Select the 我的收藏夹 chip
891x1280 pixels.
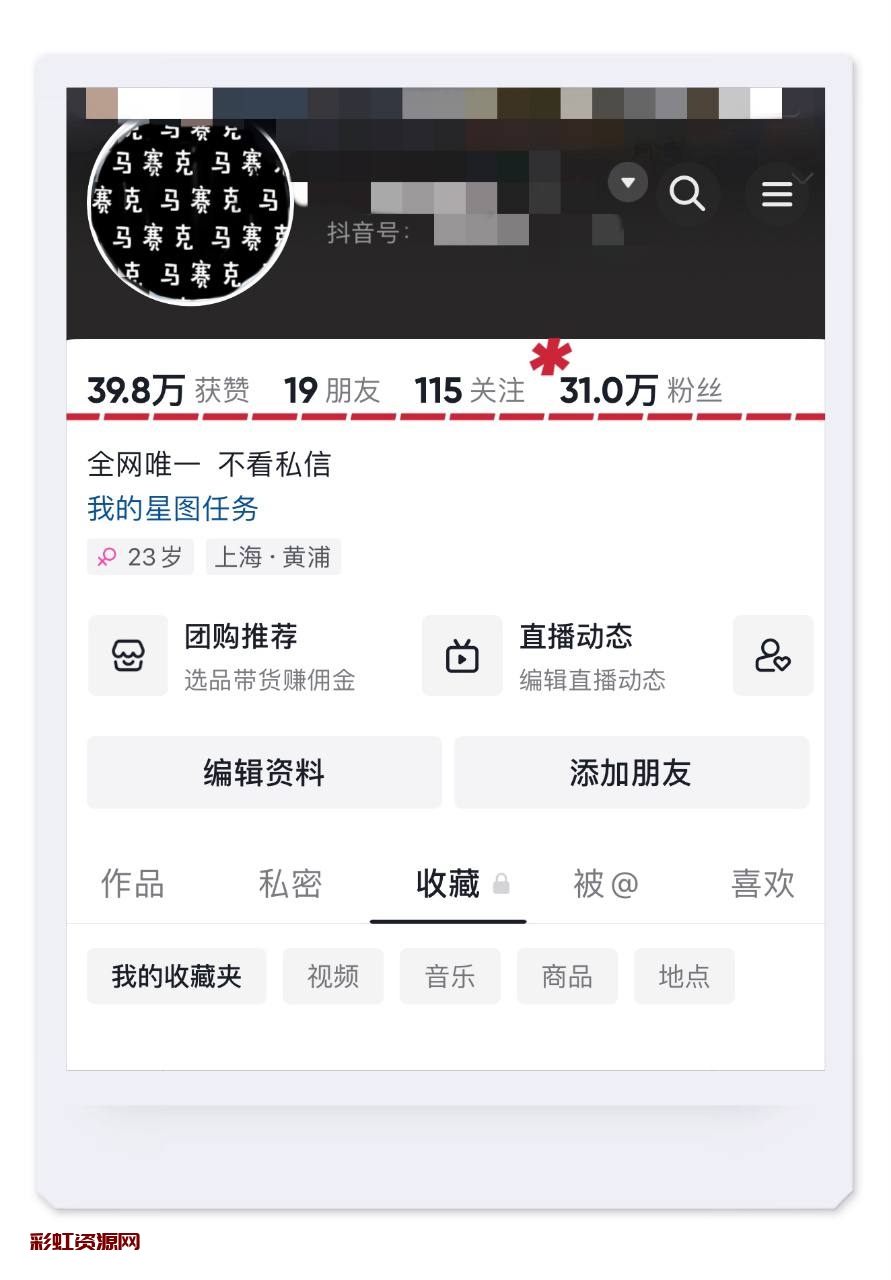(177, 976)
